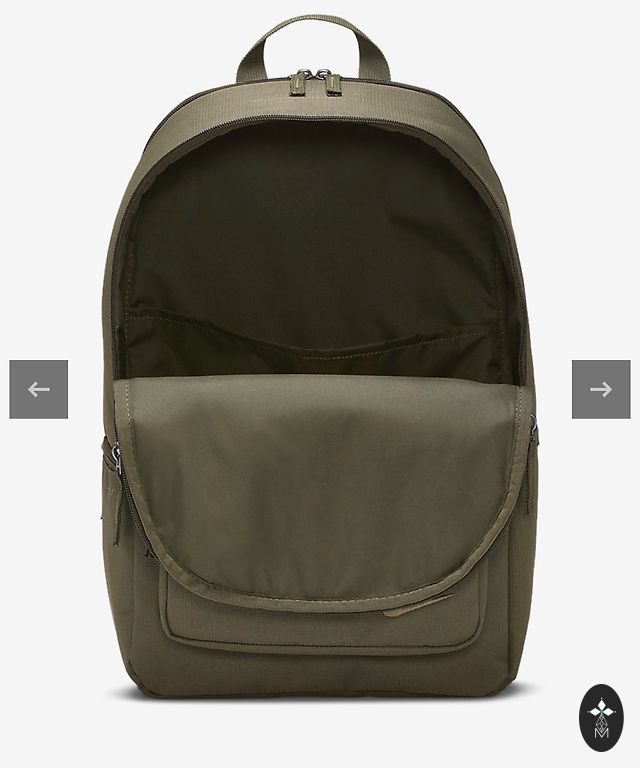Advance to the next product image
Screen dimensions: 640x768
point(601,389)
